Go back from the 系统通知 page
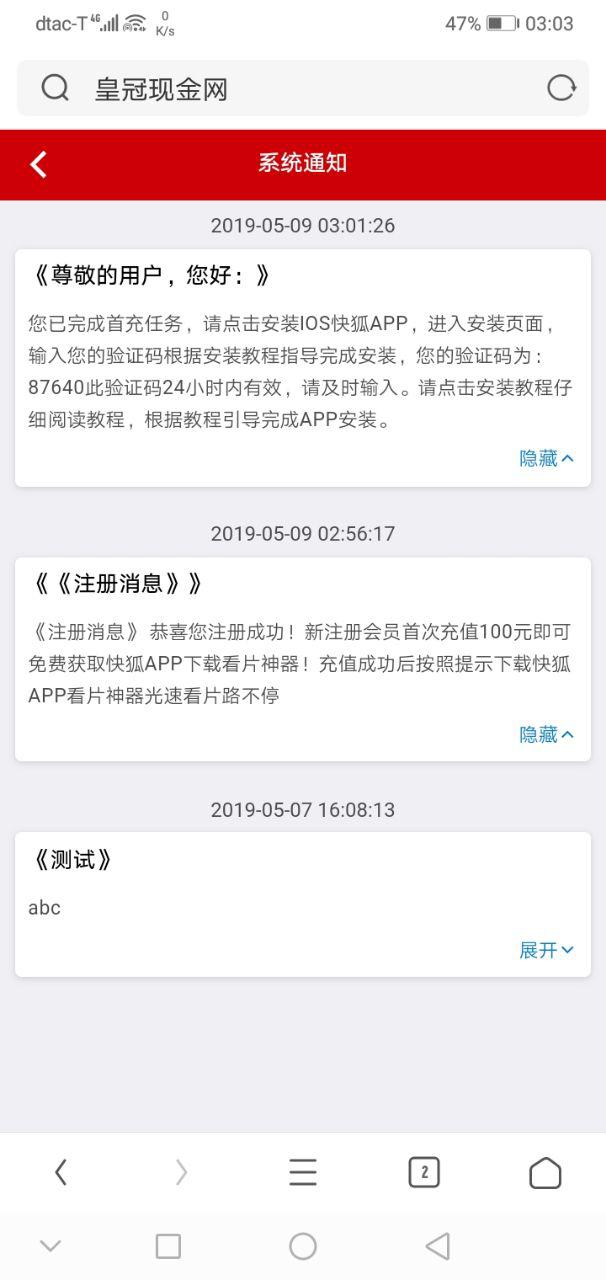 38,164
